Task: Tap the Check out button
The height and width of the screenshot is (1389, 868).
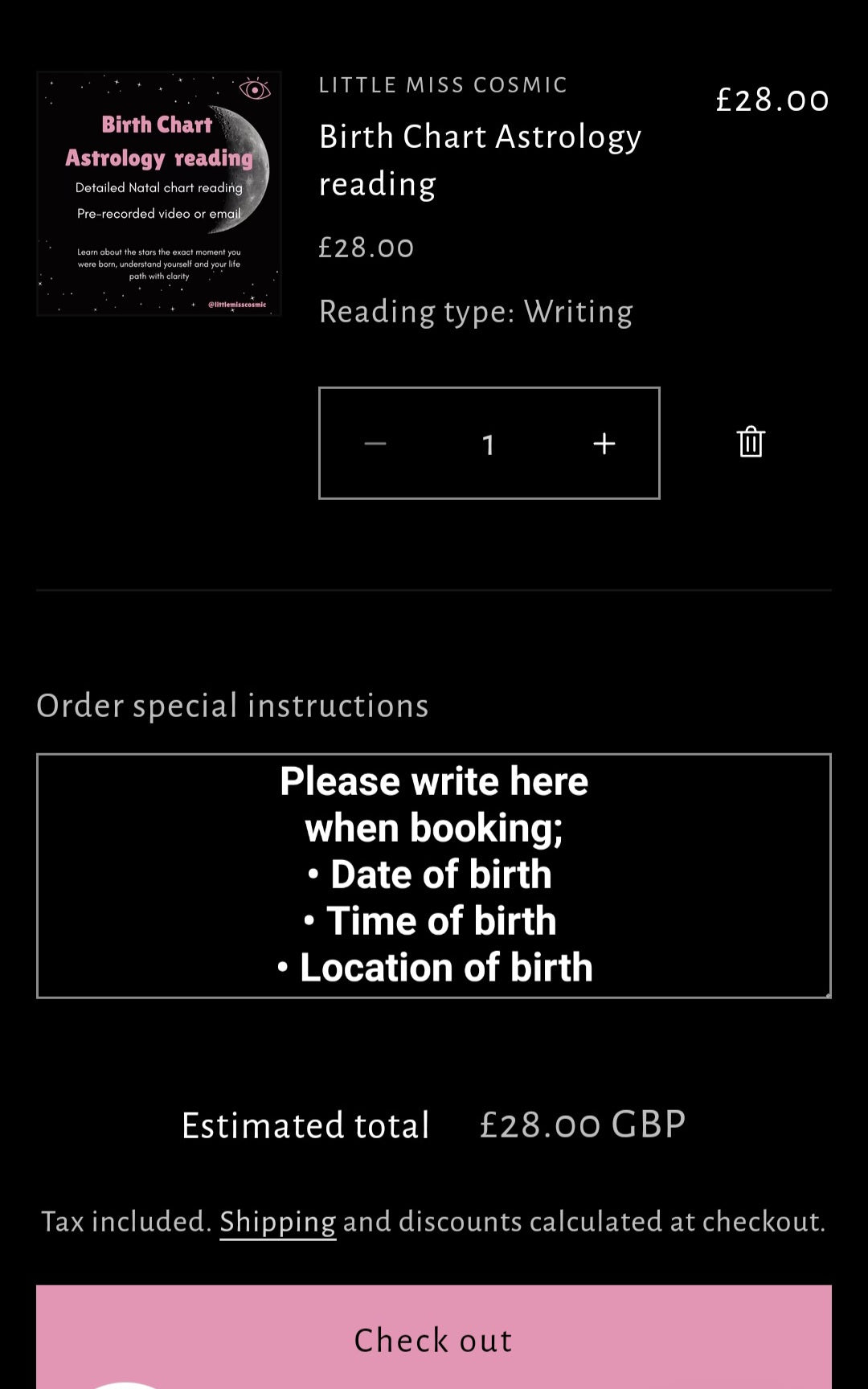Action: click(434, 1338)
